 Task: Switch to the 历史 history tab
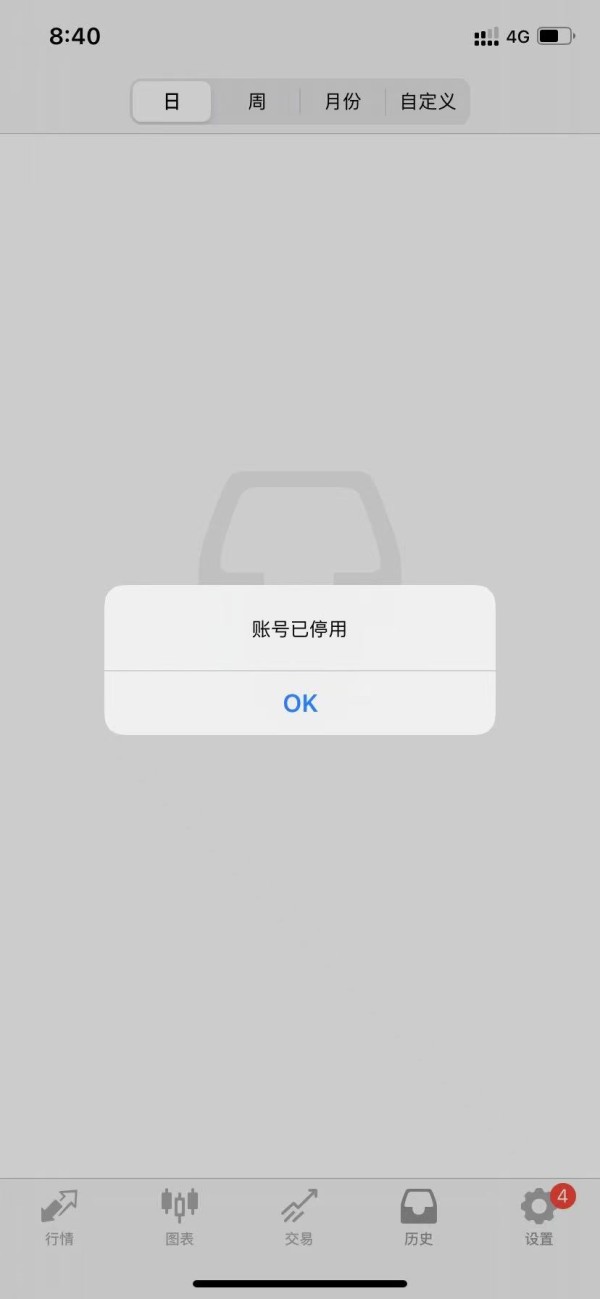(x=419, y=1216)
